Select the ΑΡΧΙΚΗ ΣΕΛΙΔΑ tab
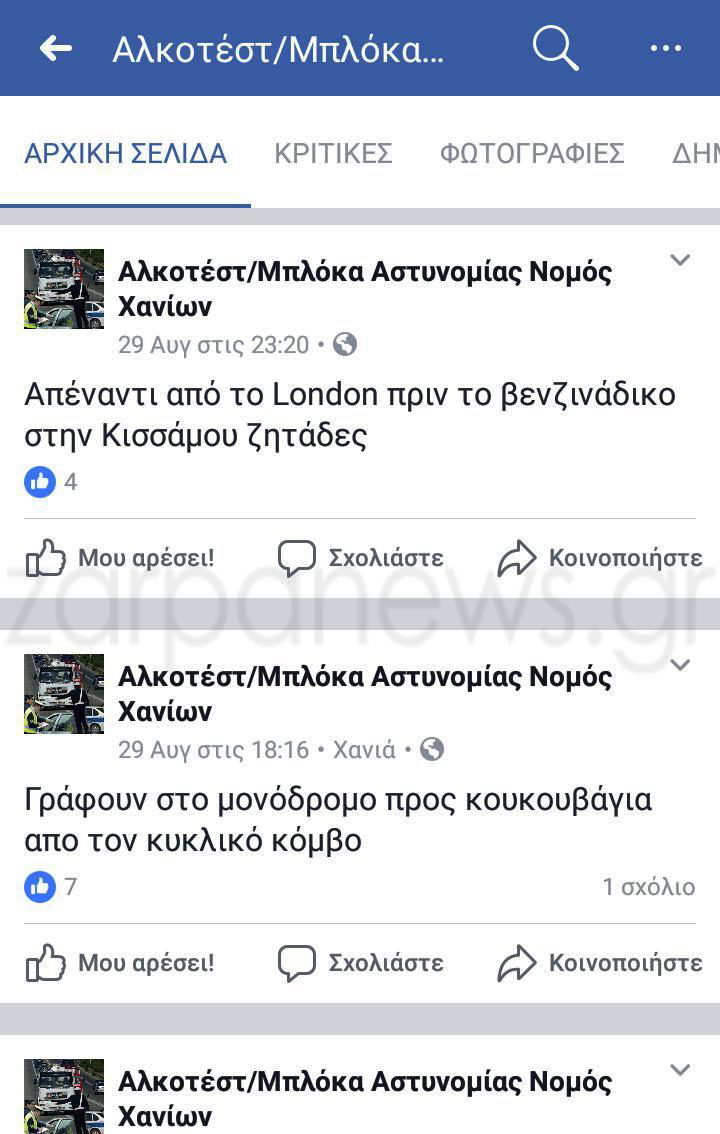This screenshot has width=720, height=1134. click(x=126, y=153)
